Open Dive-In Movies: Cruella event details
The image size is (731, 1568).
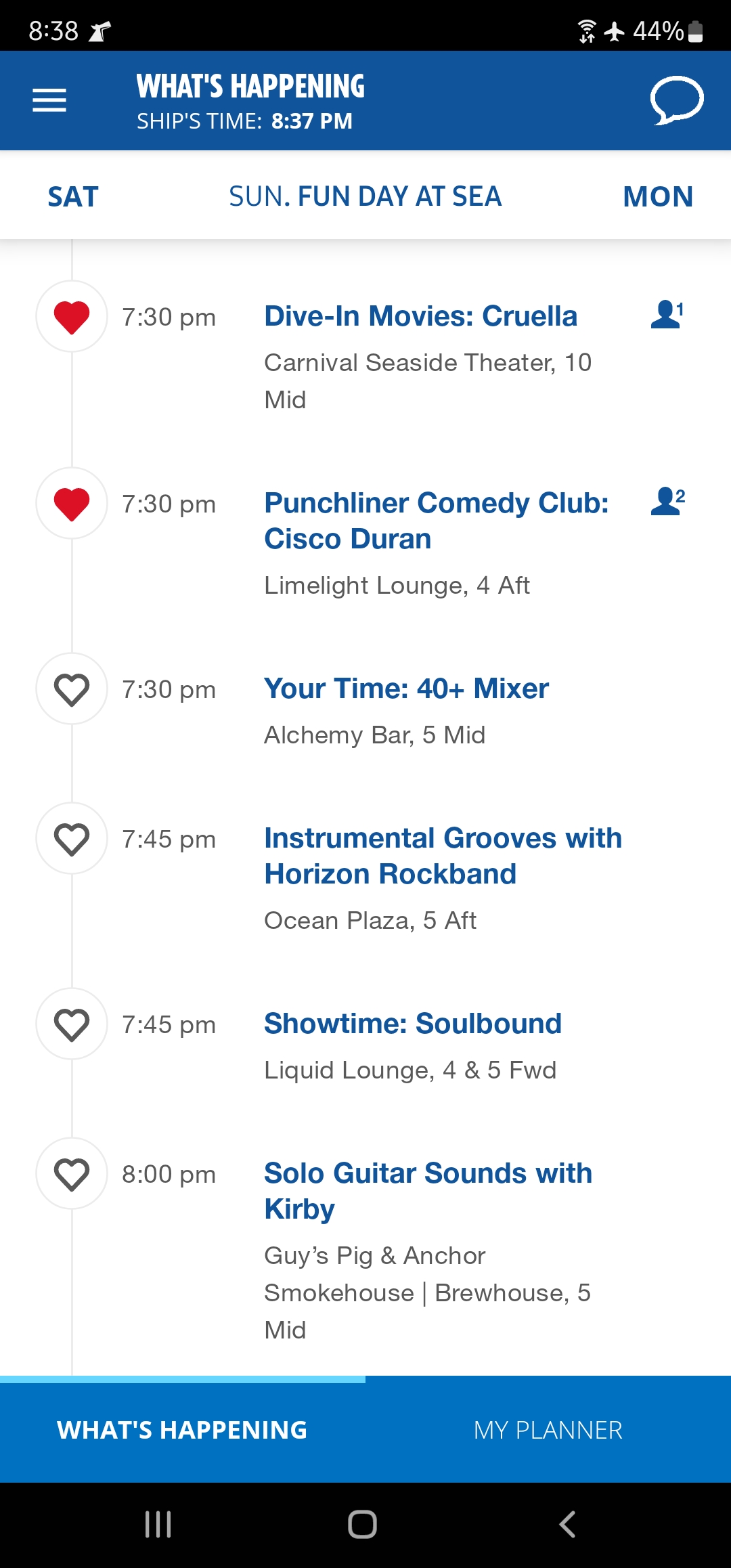click(x=420, y=316)
